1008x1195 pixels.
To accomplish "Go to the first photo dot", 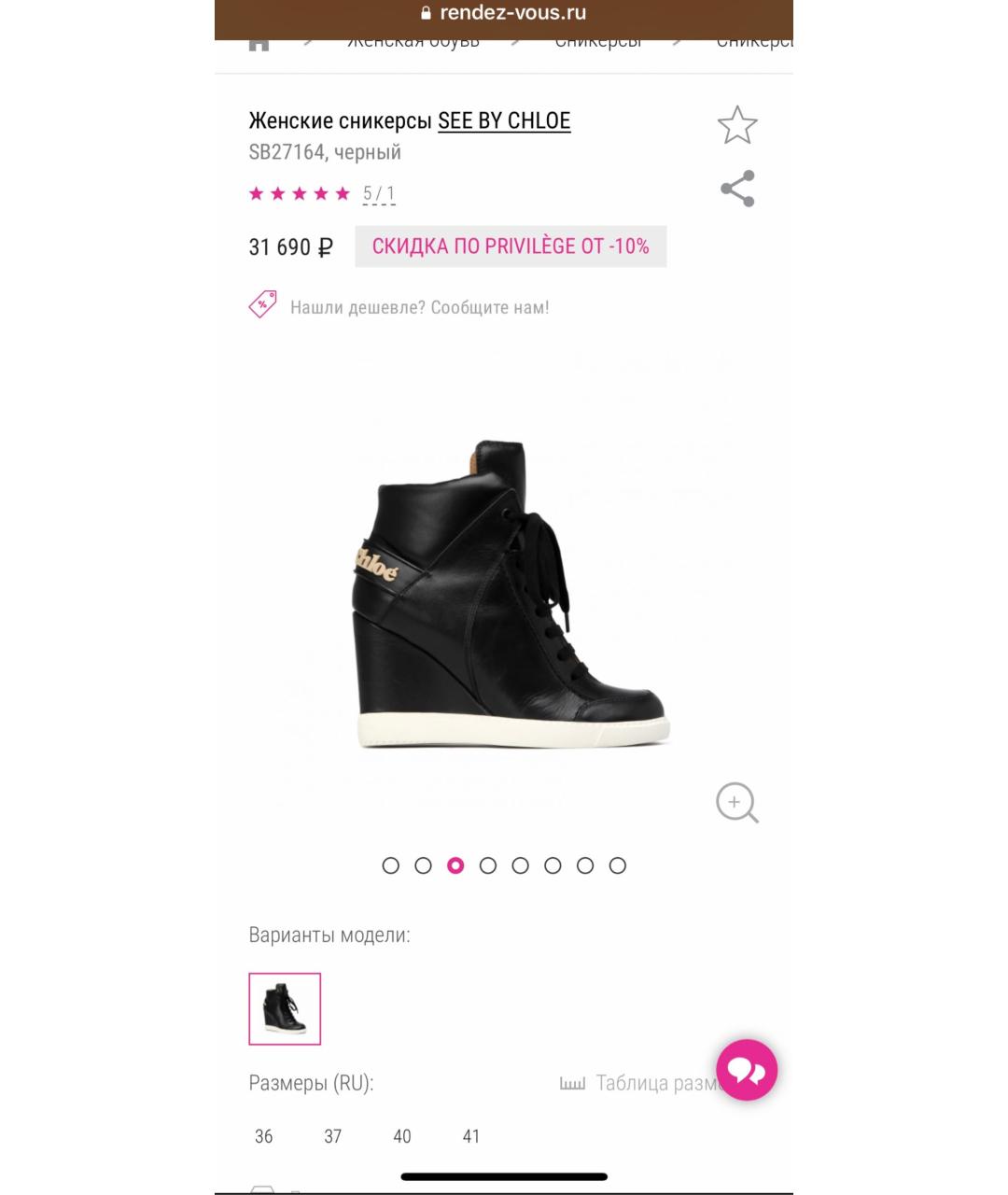I will tap(391, 865).
